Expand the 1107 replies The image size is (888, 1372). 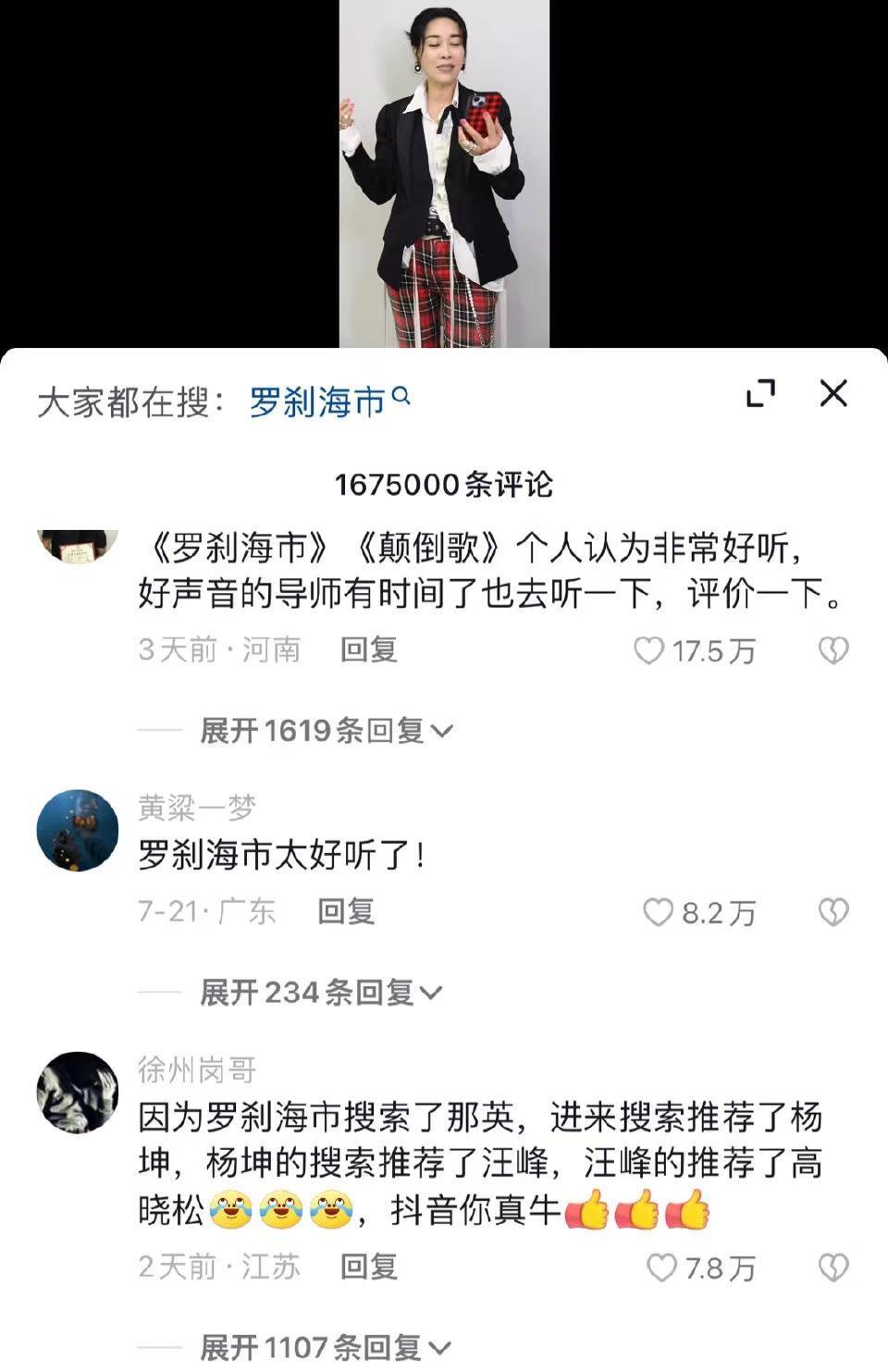326,1347
